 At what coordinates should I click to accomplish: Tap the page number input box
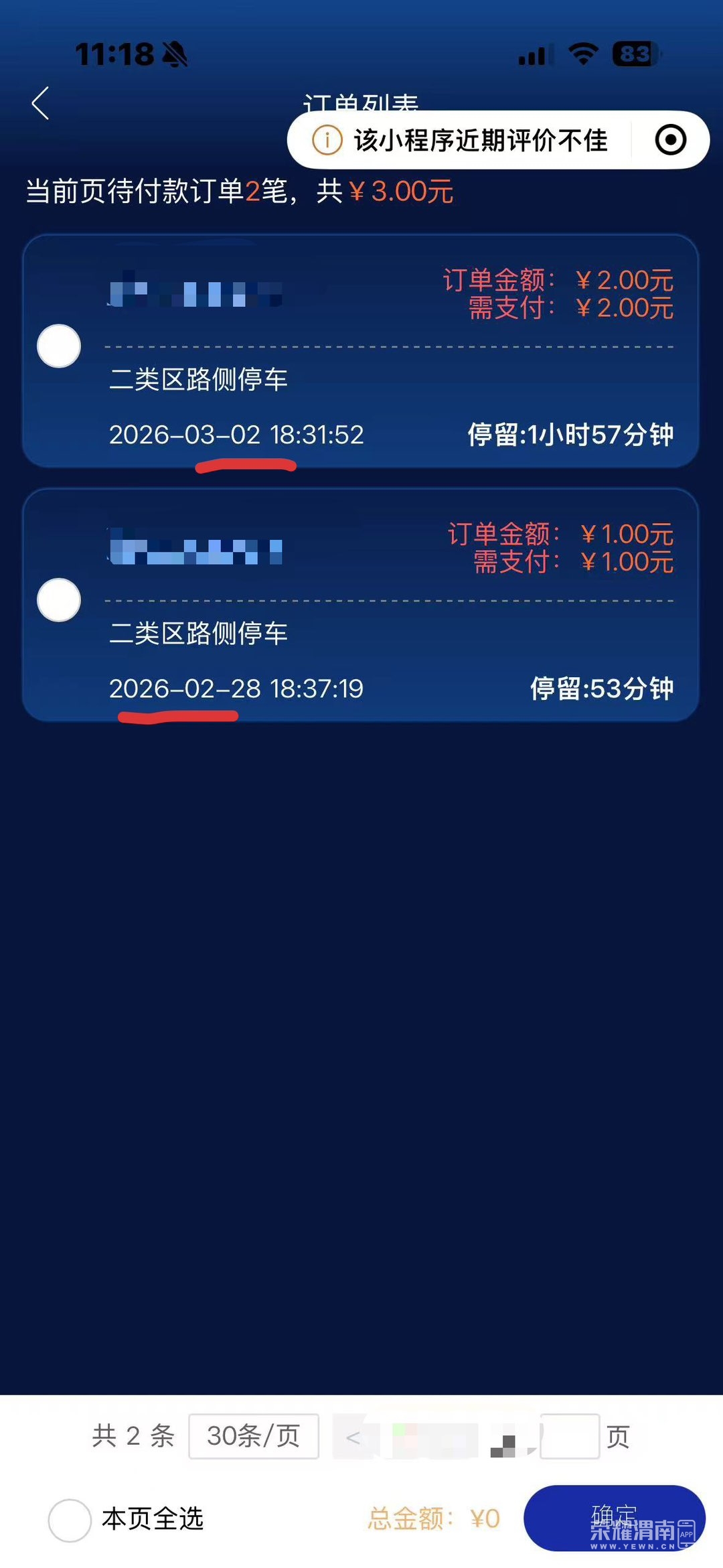tap(569, 1436)
